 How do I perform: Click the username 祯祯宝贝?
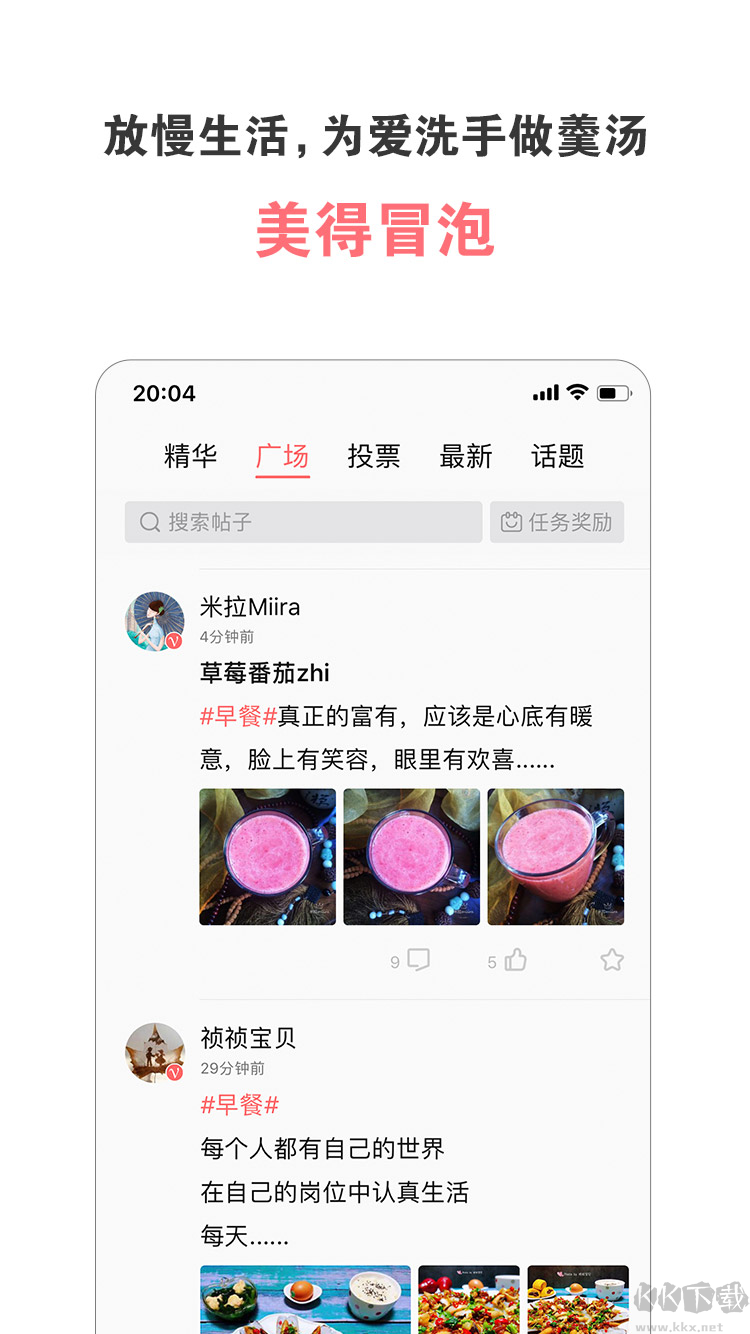click(x=250, y=1038)
